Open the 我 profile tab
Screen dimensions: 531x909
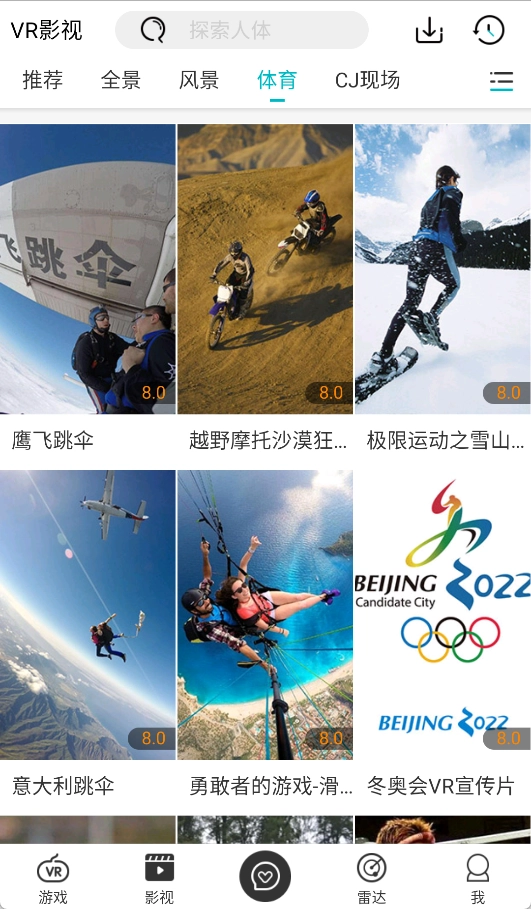(478, 879)
